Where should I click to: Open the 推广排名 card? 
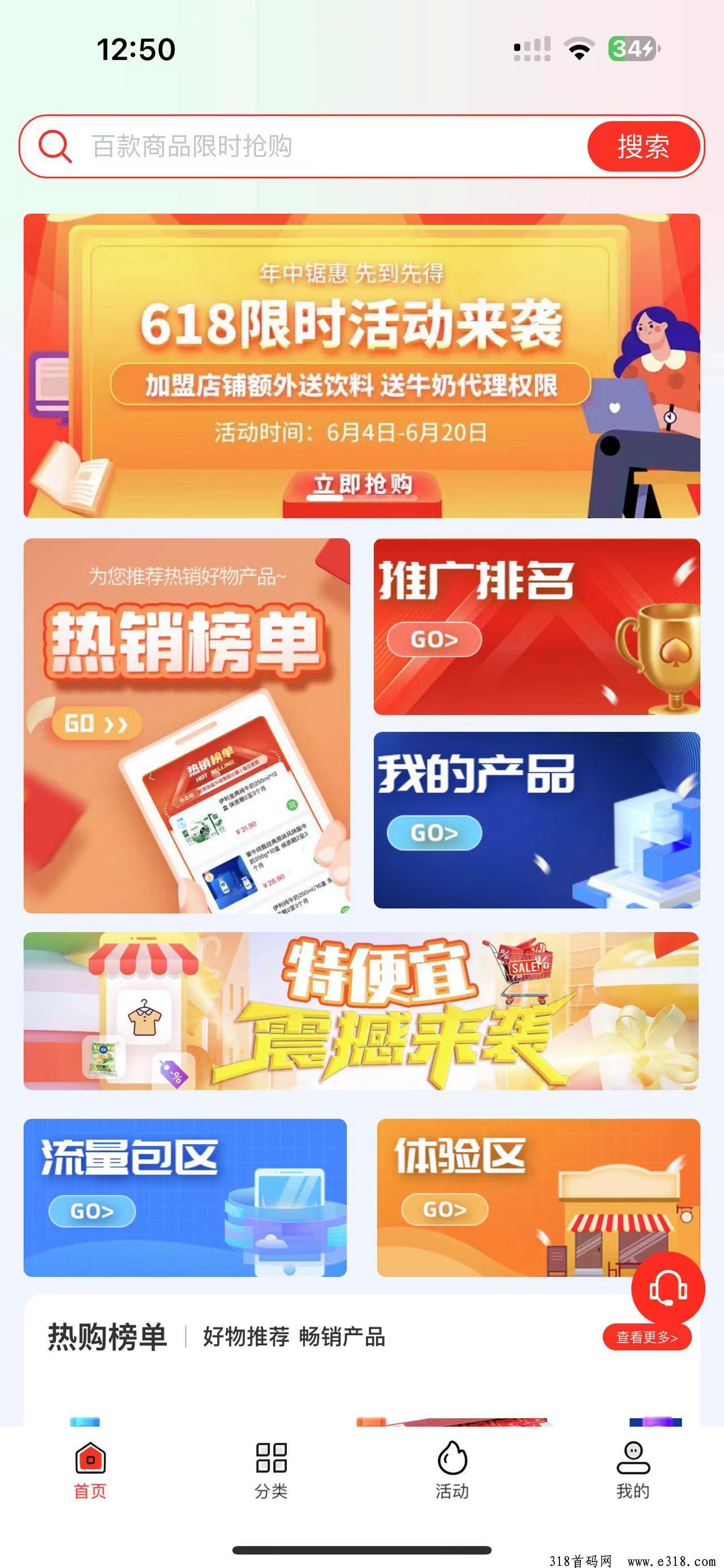(536, 626)
